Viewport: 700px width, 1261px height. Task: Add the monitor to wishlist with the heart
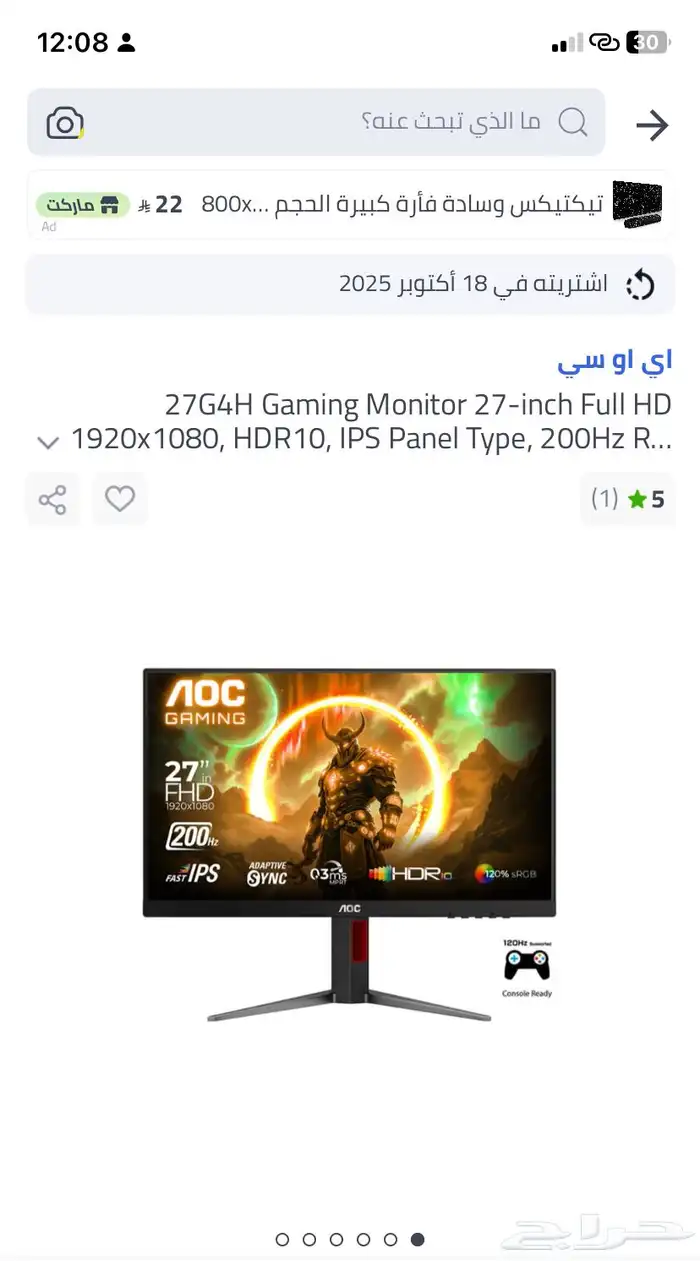point(120,499)
